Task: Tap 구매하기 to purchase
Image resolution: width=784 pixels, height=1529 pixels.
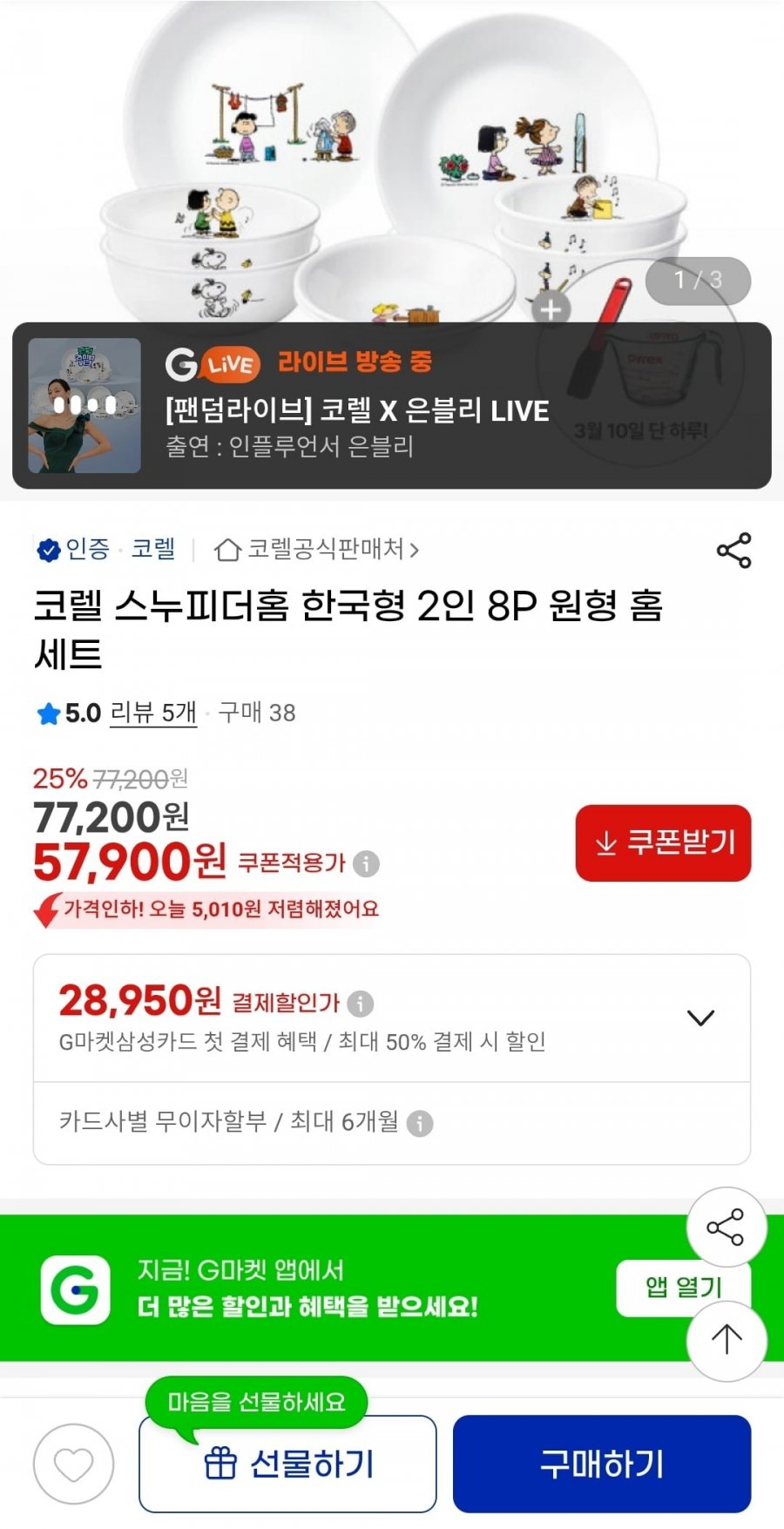Action: pyautogui.click(x=601, y=1465)
